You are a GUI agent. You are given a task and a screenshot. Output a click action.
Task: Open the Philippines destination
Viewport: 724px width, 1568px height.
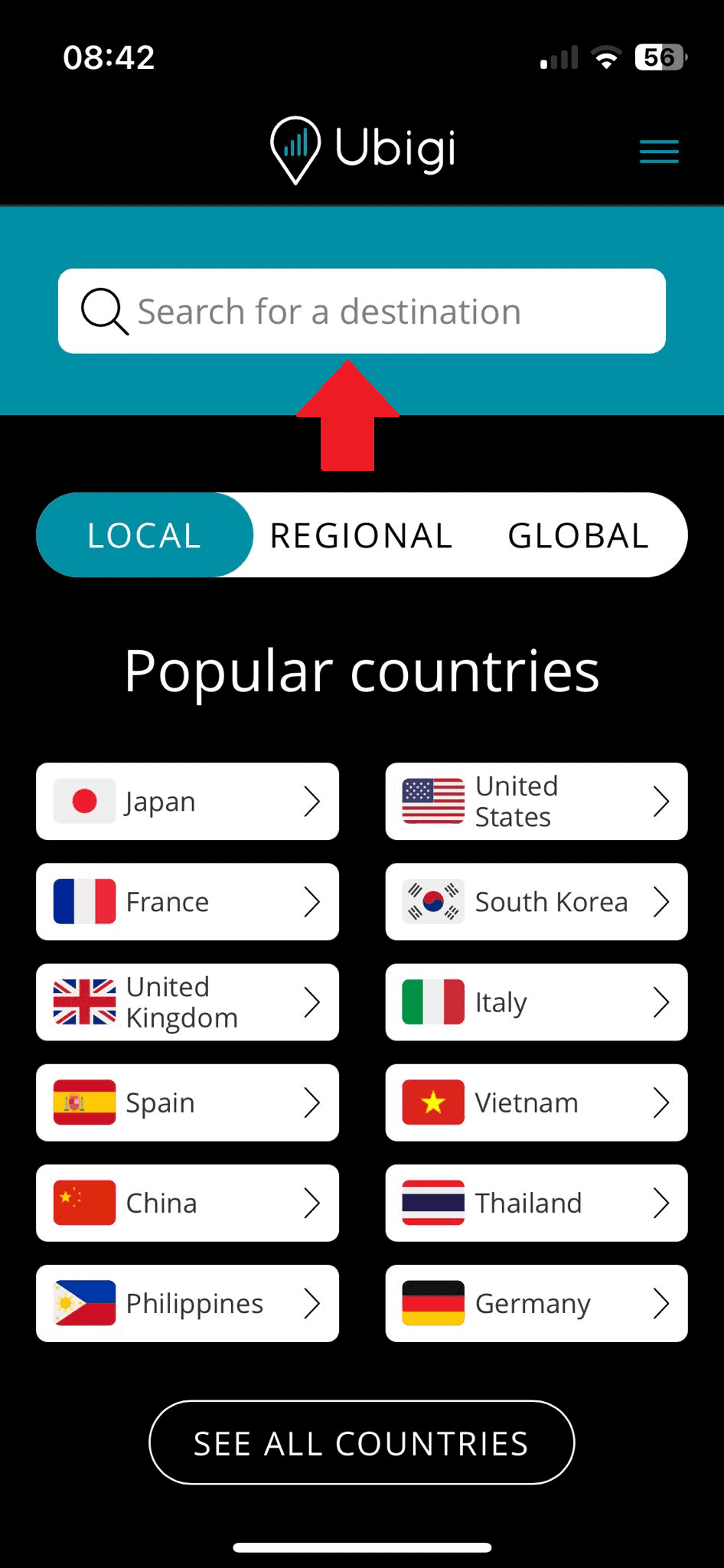point(188,1303)
